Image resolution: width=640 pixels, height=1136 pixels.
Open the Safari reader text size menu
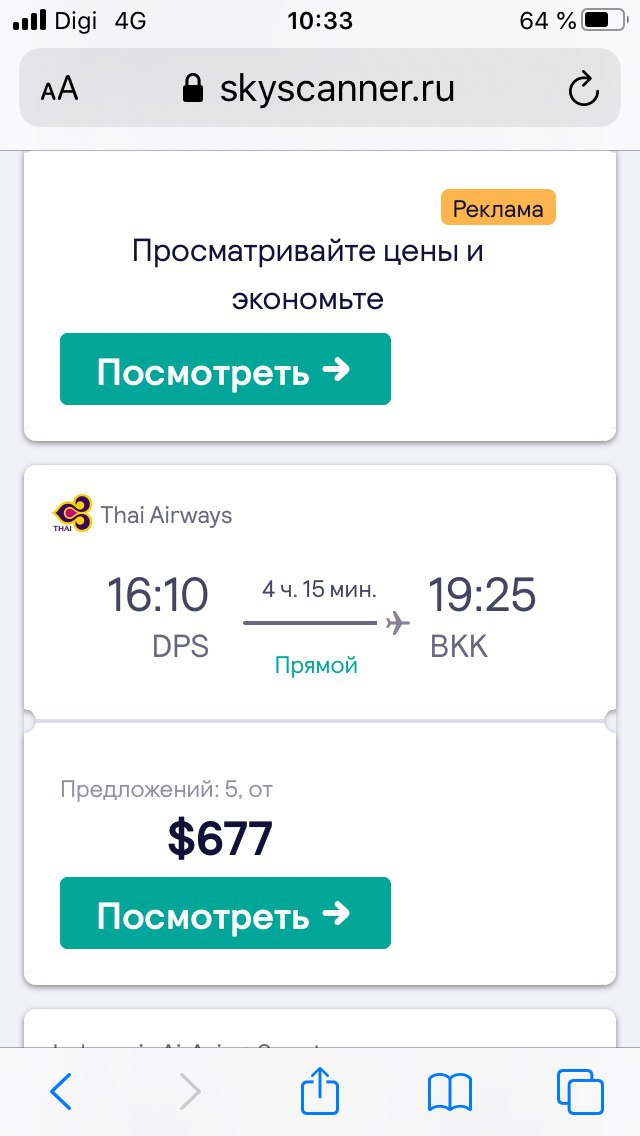tap(59, 89)
